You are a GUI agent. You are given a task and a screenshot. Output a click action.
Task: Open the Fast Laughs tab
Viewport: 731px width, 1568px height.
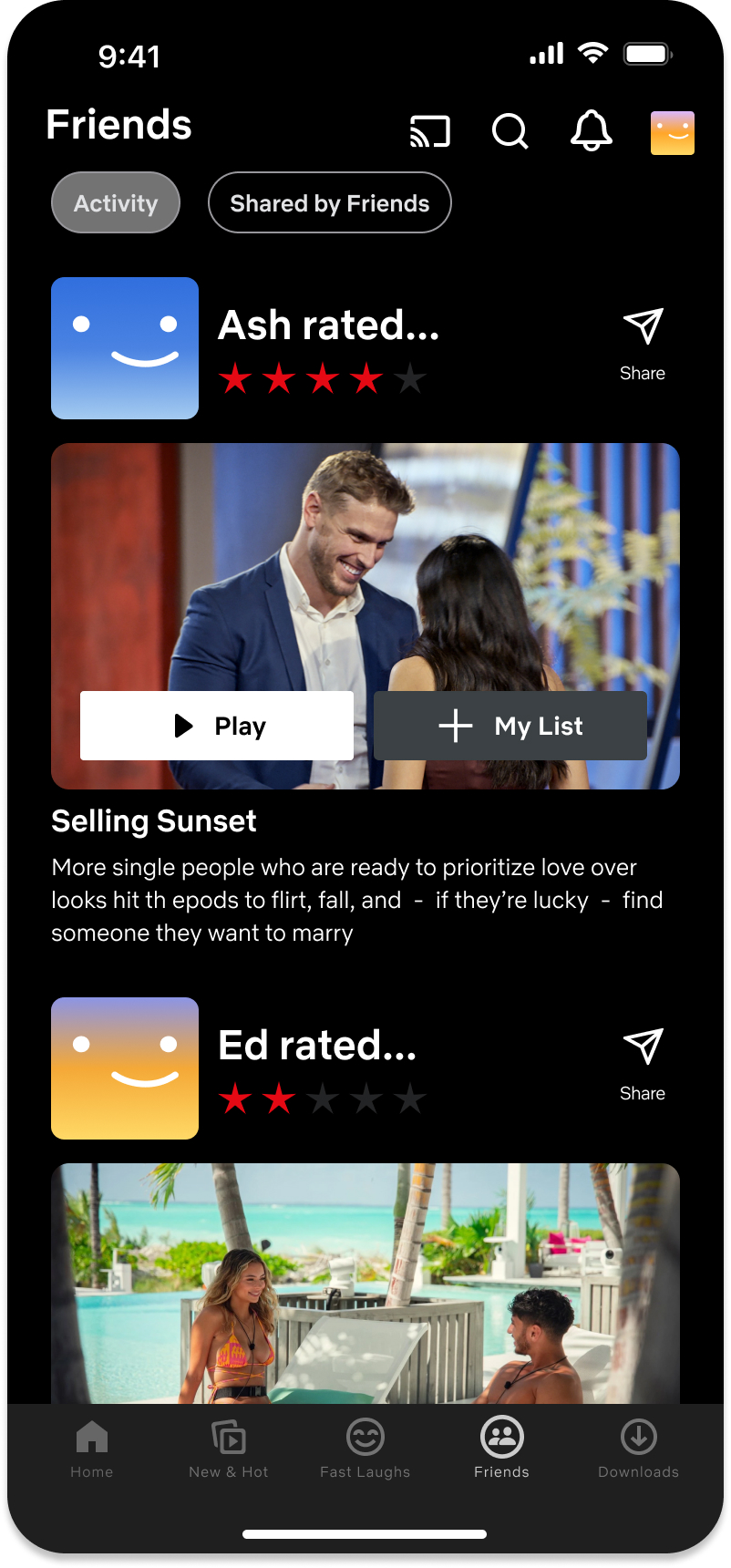[x=365, y=1449]
